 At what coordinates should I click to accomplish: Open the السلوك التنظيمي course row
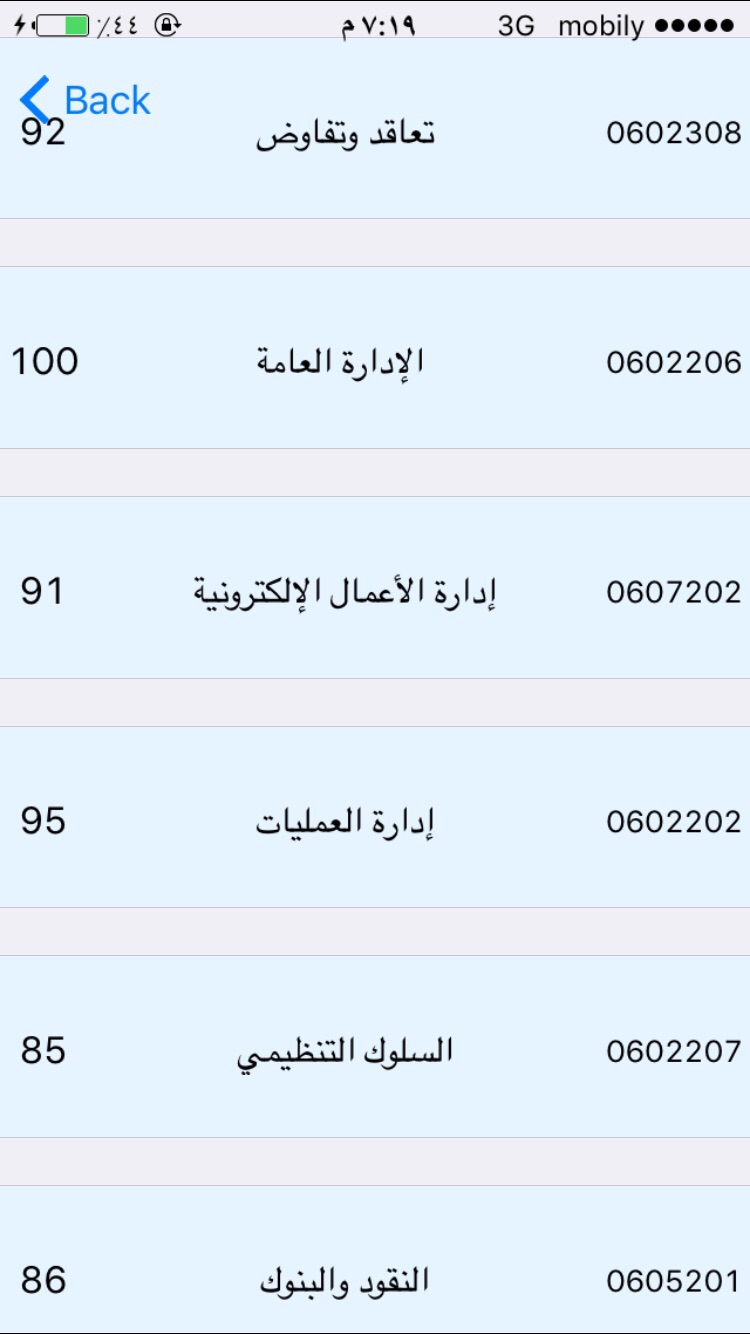(x=375, y=1047)
